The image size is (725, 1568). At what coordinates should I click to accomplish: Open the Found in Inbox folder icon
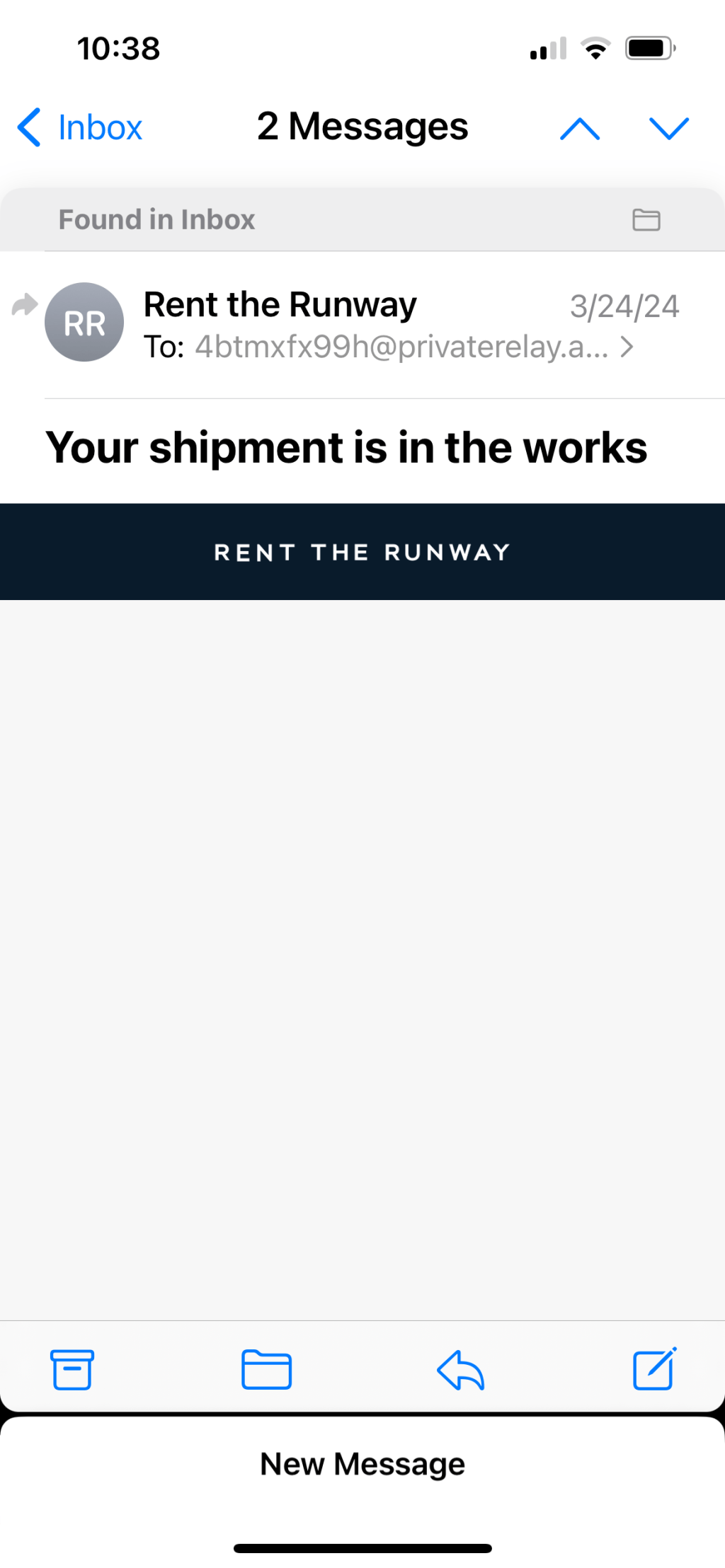pyautogui.click(x=646, y=220)
